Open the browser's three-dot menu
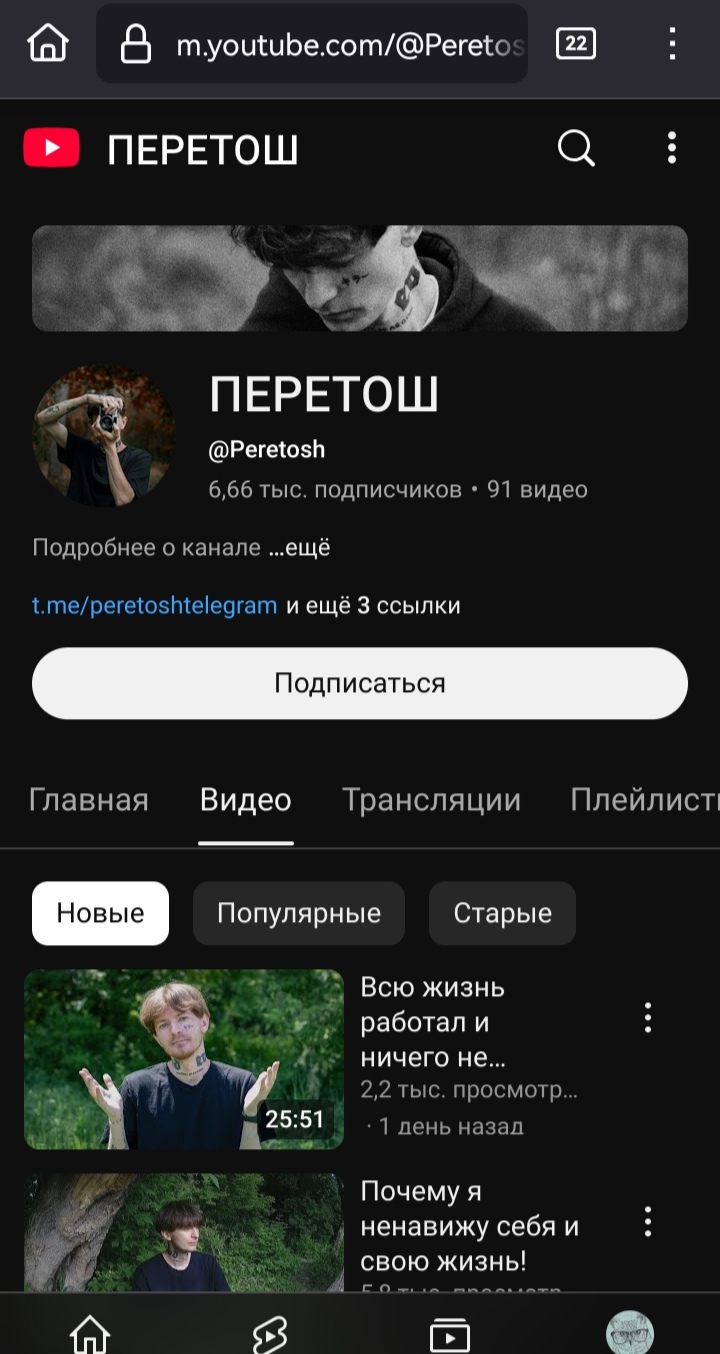 (x=671, y=43)
